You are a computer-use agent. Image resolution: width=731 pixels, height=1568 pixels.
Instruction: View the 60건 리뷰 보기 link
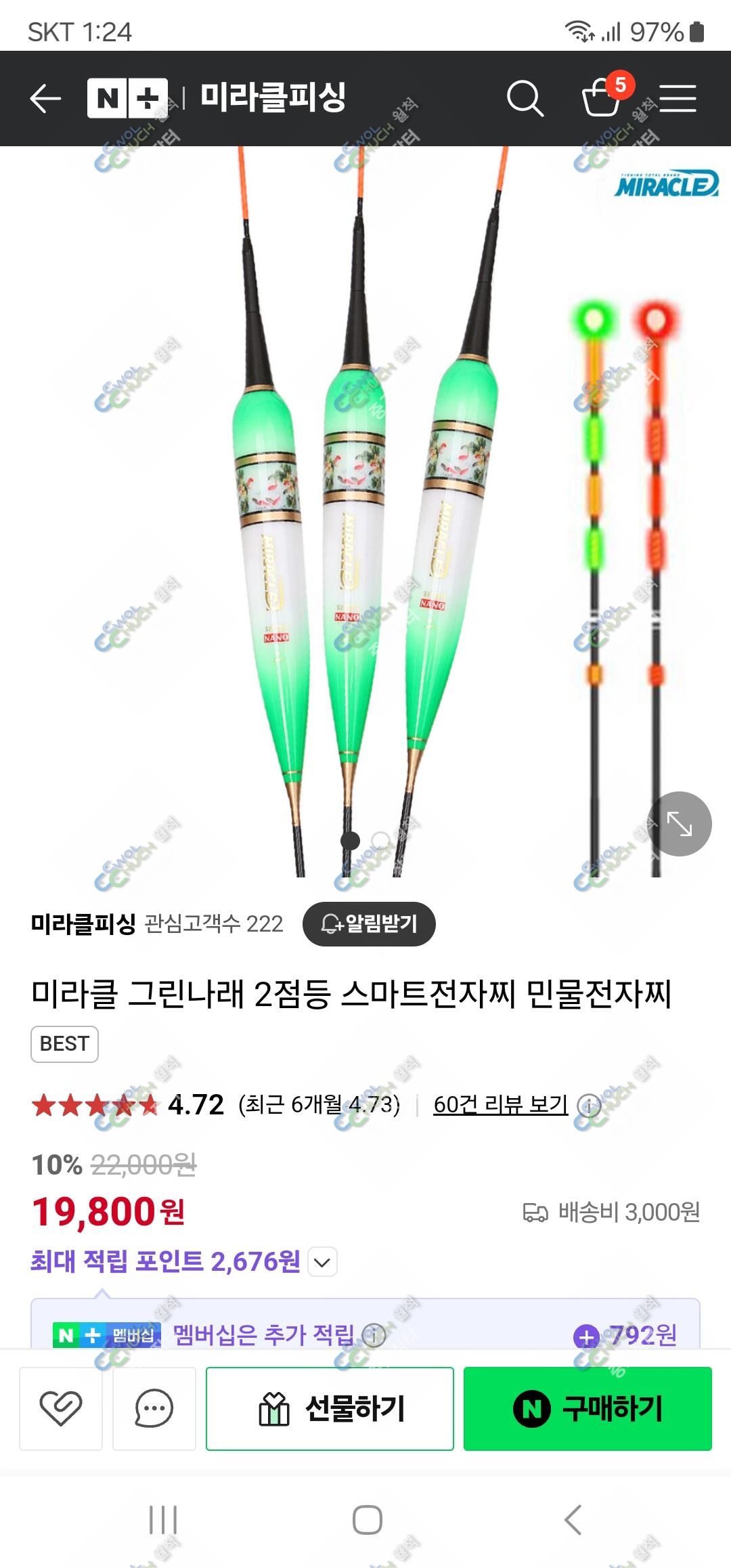pyautogui.click(x=500, y=1105)
